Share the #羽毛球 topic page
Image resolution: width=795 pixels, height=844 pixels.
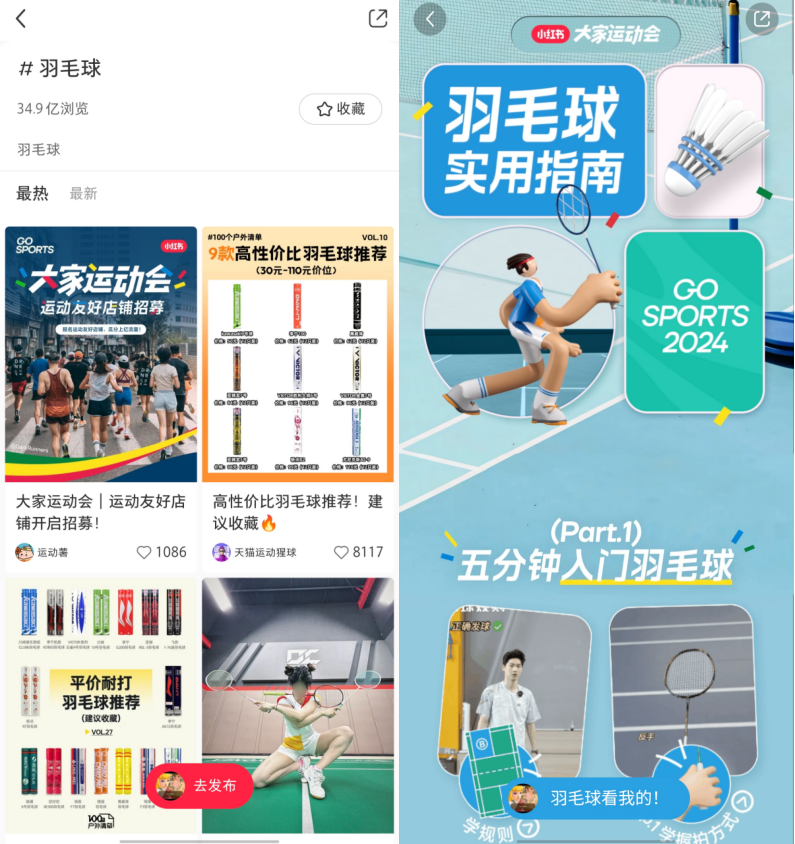tap(378, 18)
